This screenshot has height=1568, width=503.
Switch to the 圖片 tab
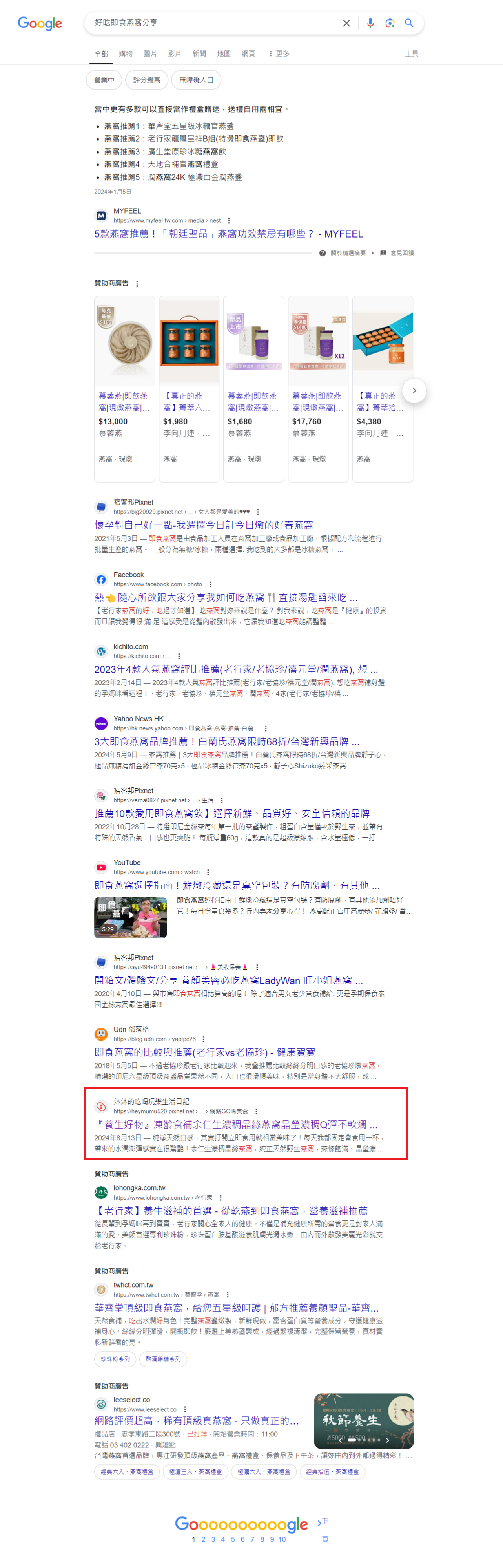tap(149, 53)
